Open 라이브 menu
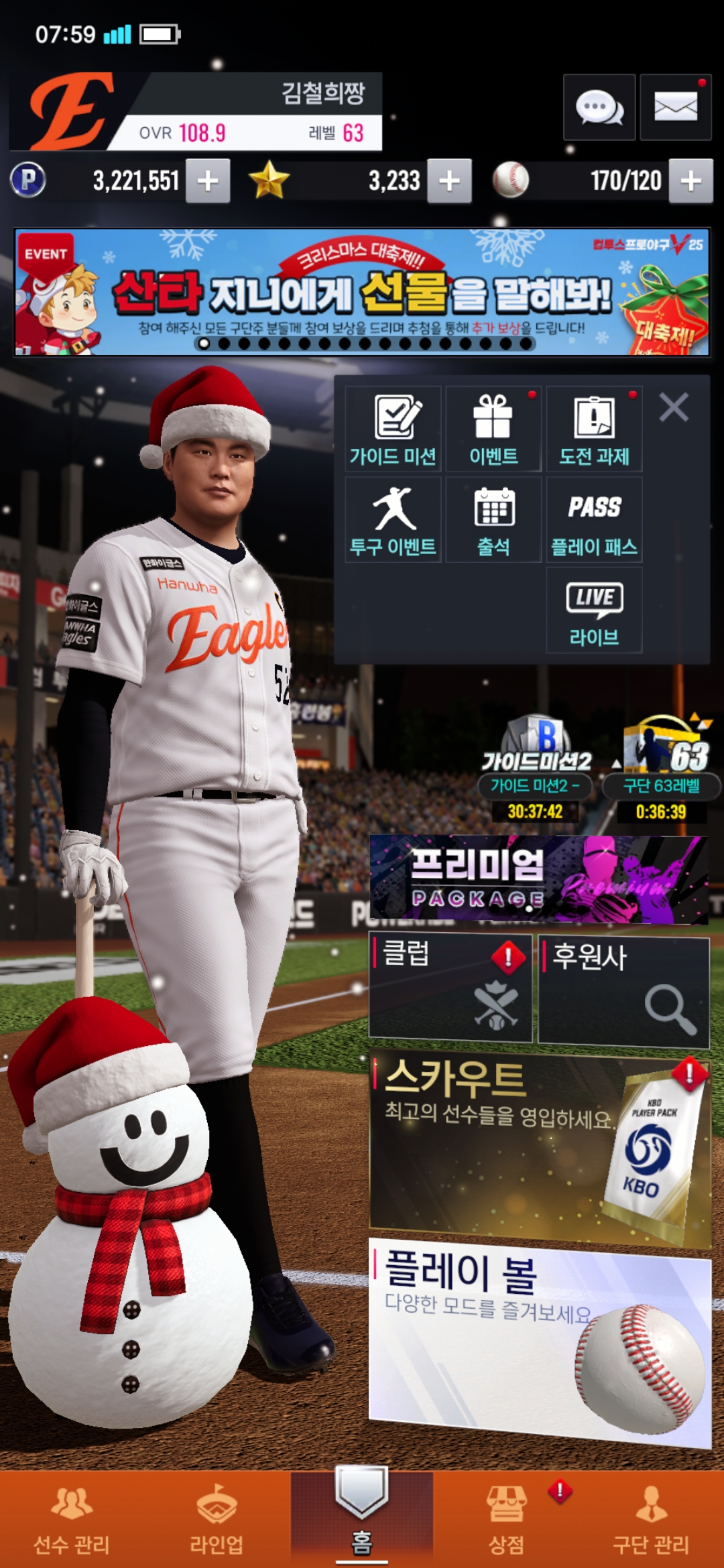Image resolution: width=724 pixels, height=1568 pixels. click(x=594, y=610)
